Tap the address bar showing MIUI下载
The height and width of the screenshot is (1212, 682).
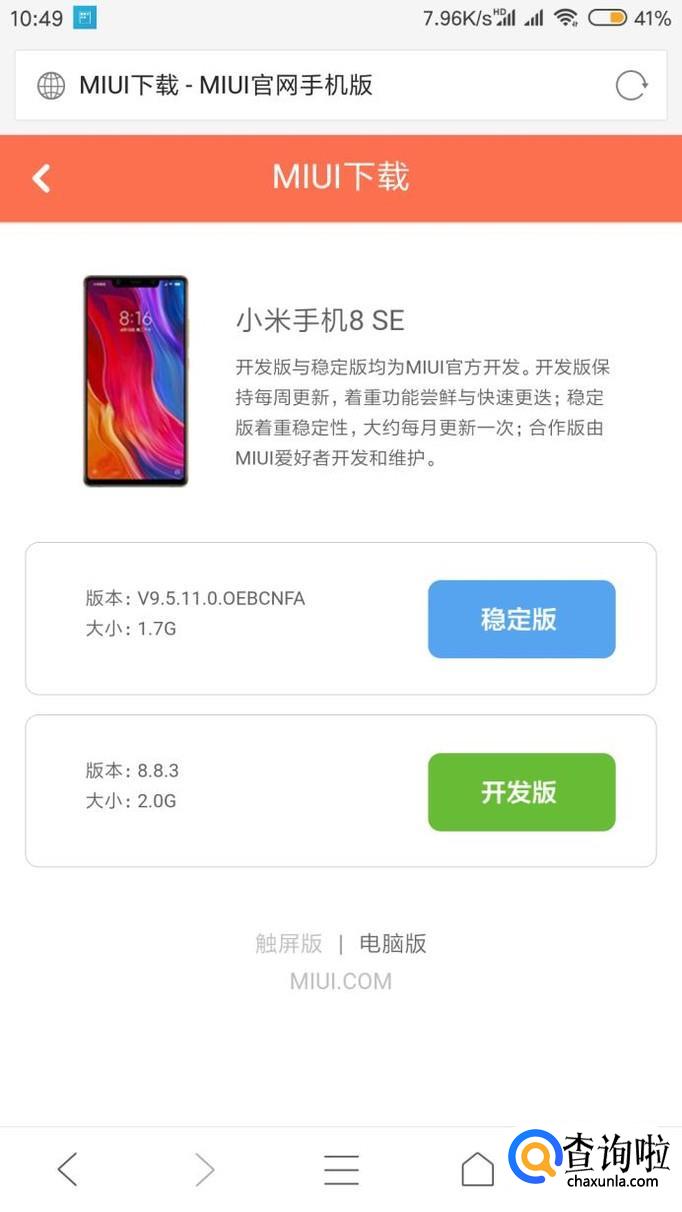point(300,85)
